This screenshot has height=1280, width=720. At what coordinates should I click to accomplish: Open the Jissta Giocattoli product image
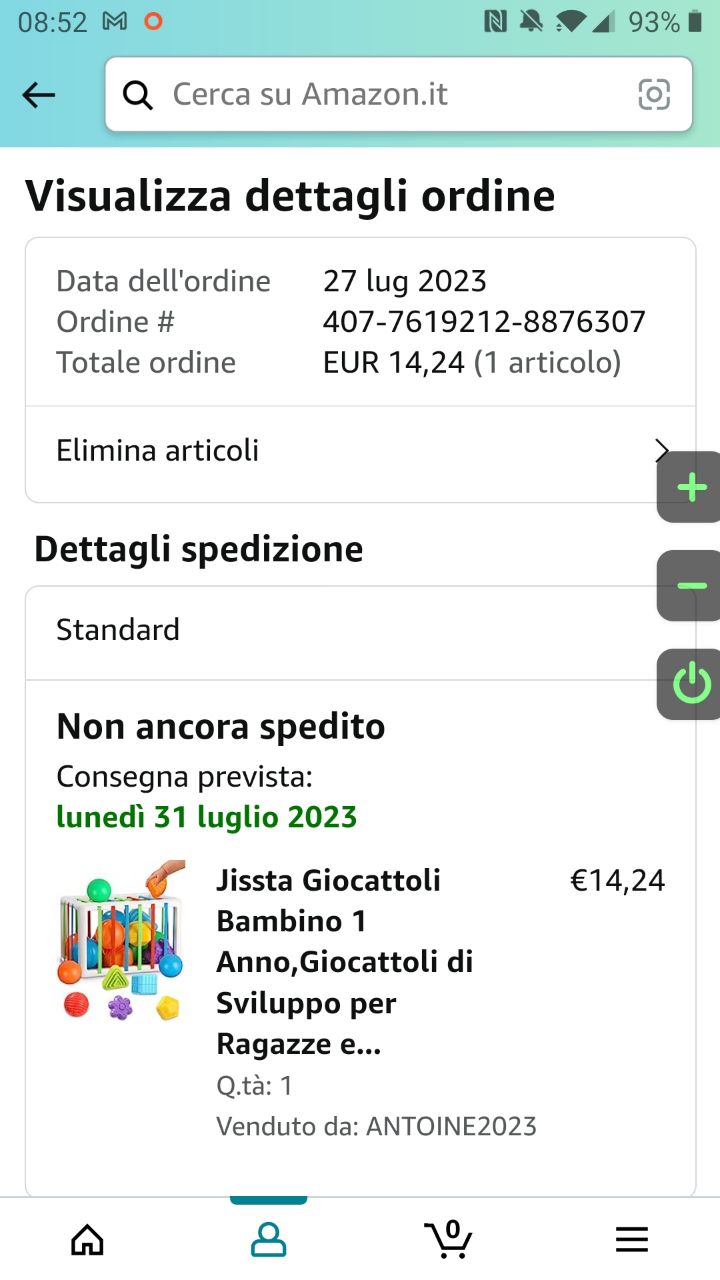[x=122, y=941]
